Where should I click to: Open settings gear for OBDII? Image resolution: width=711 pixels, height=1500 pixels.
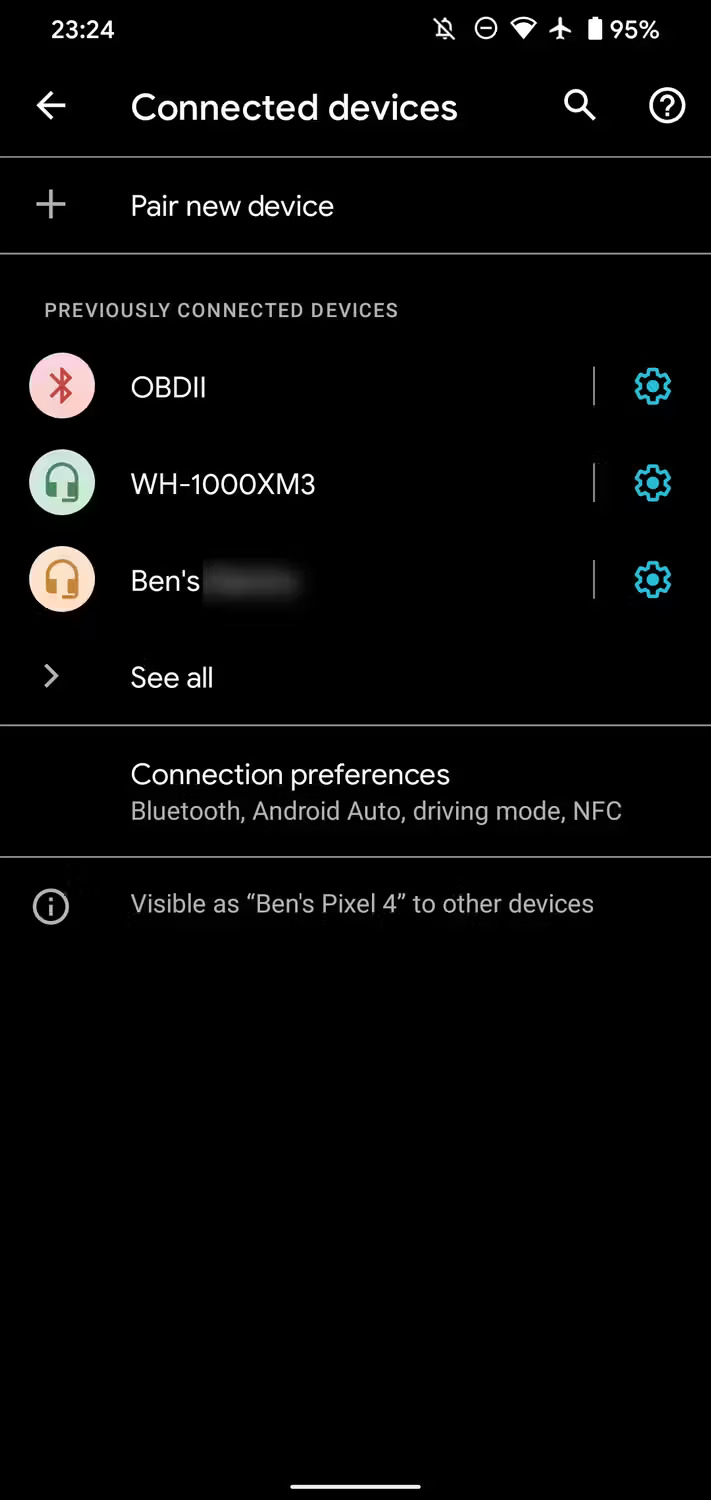pyautogui.click(x=653, y=387)
